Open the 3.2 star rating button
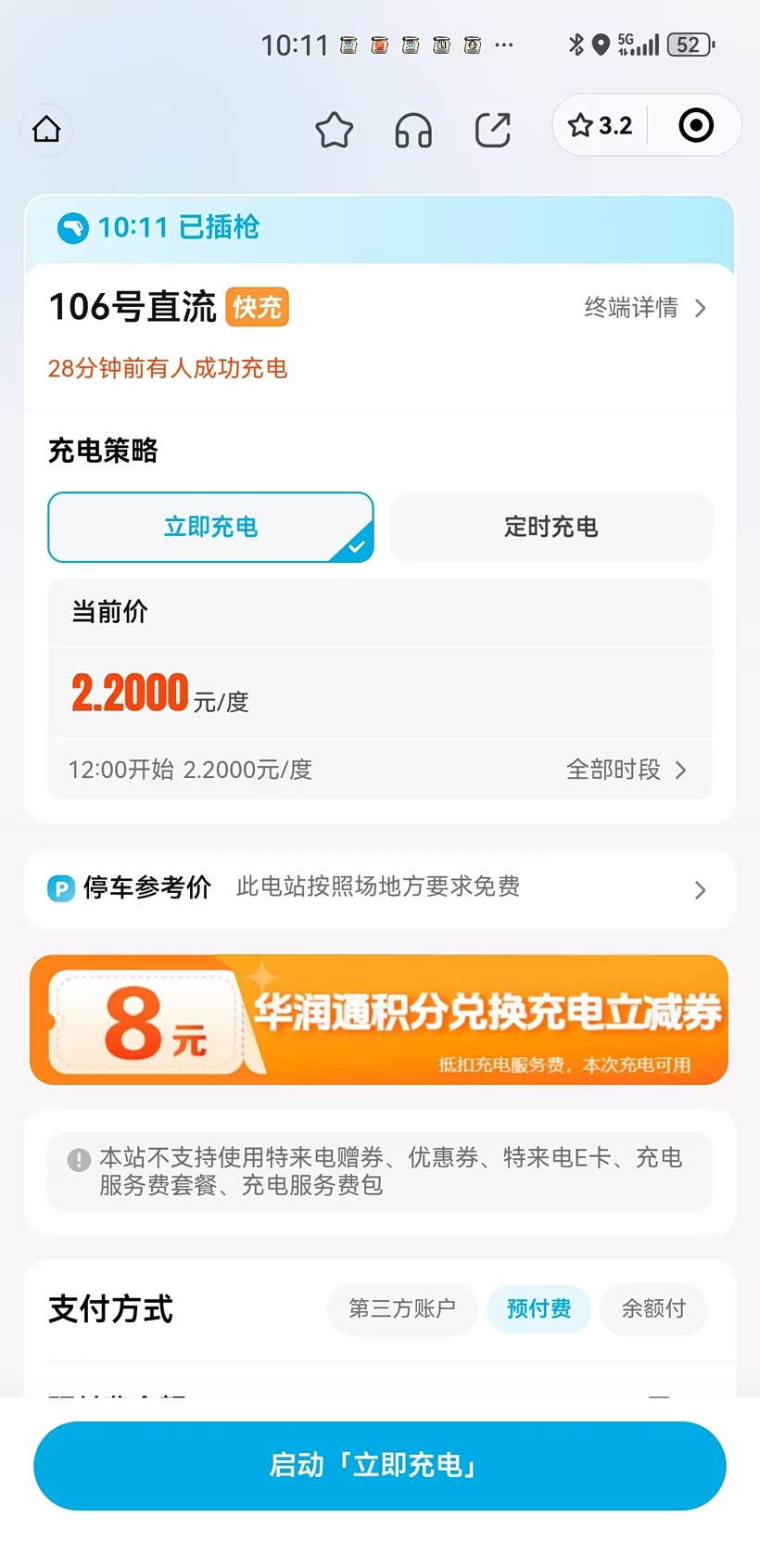 click(600, 125)
